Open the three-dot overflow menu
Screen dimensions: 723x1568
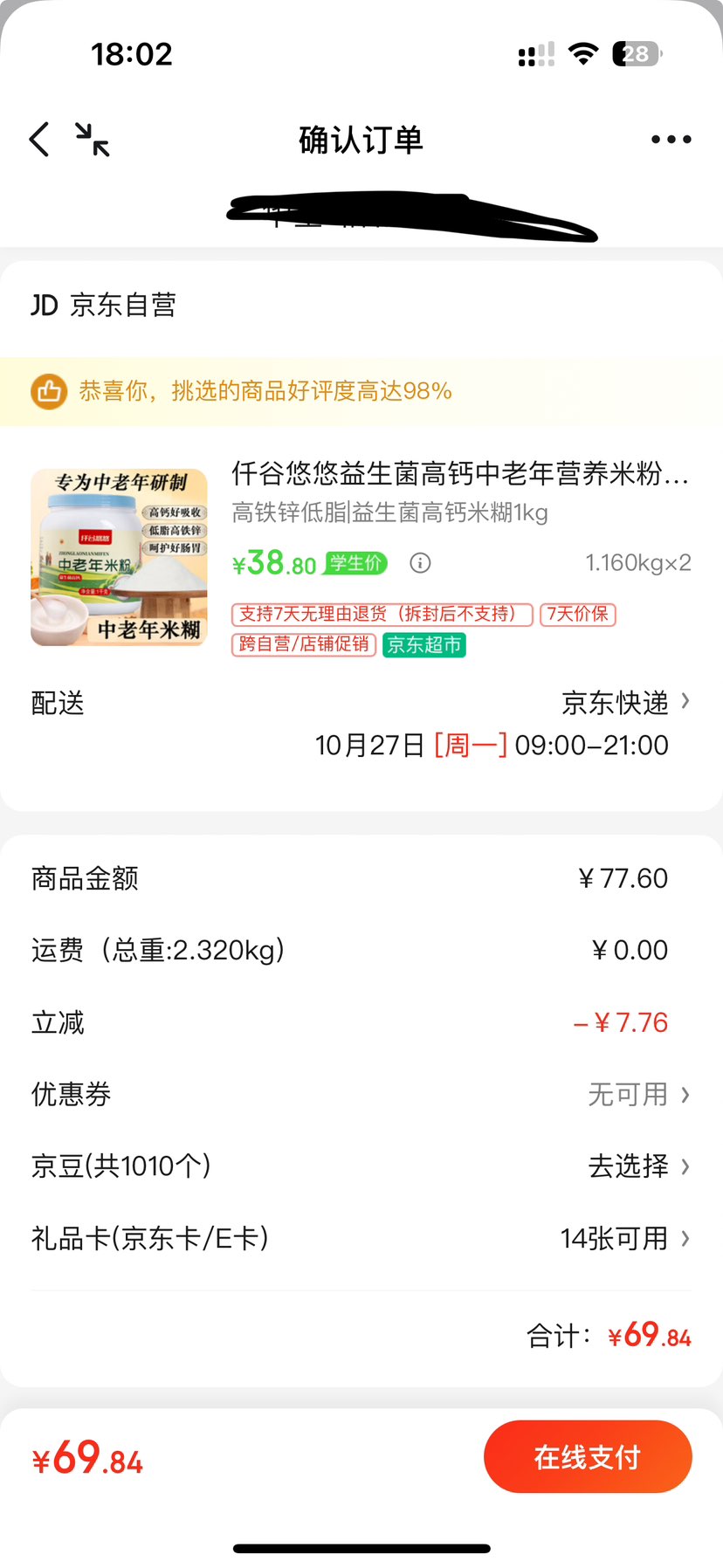pyautogui.click(x=671, y=140)
